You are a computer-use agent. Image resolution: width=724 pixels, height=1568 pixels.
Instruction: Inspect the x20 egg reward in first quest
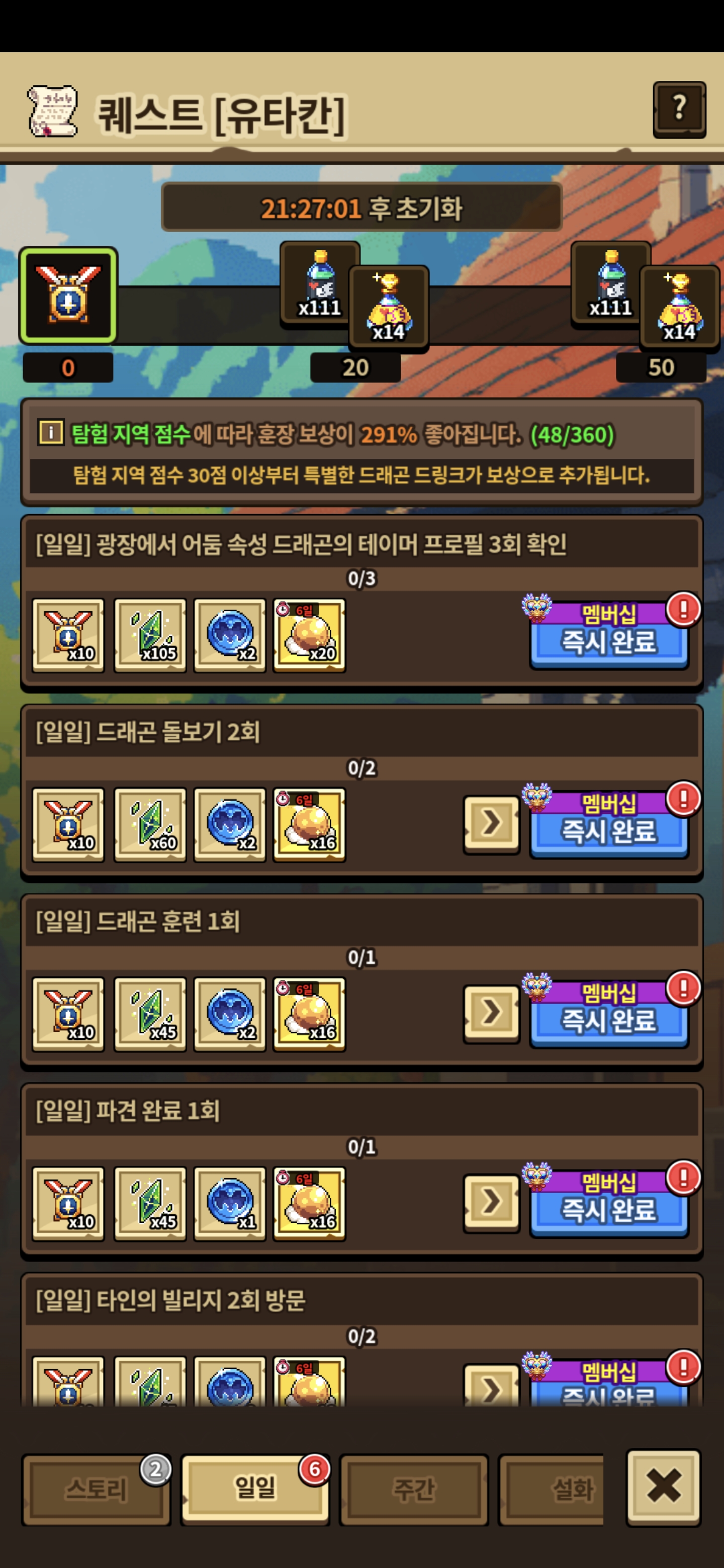[309, 635]
